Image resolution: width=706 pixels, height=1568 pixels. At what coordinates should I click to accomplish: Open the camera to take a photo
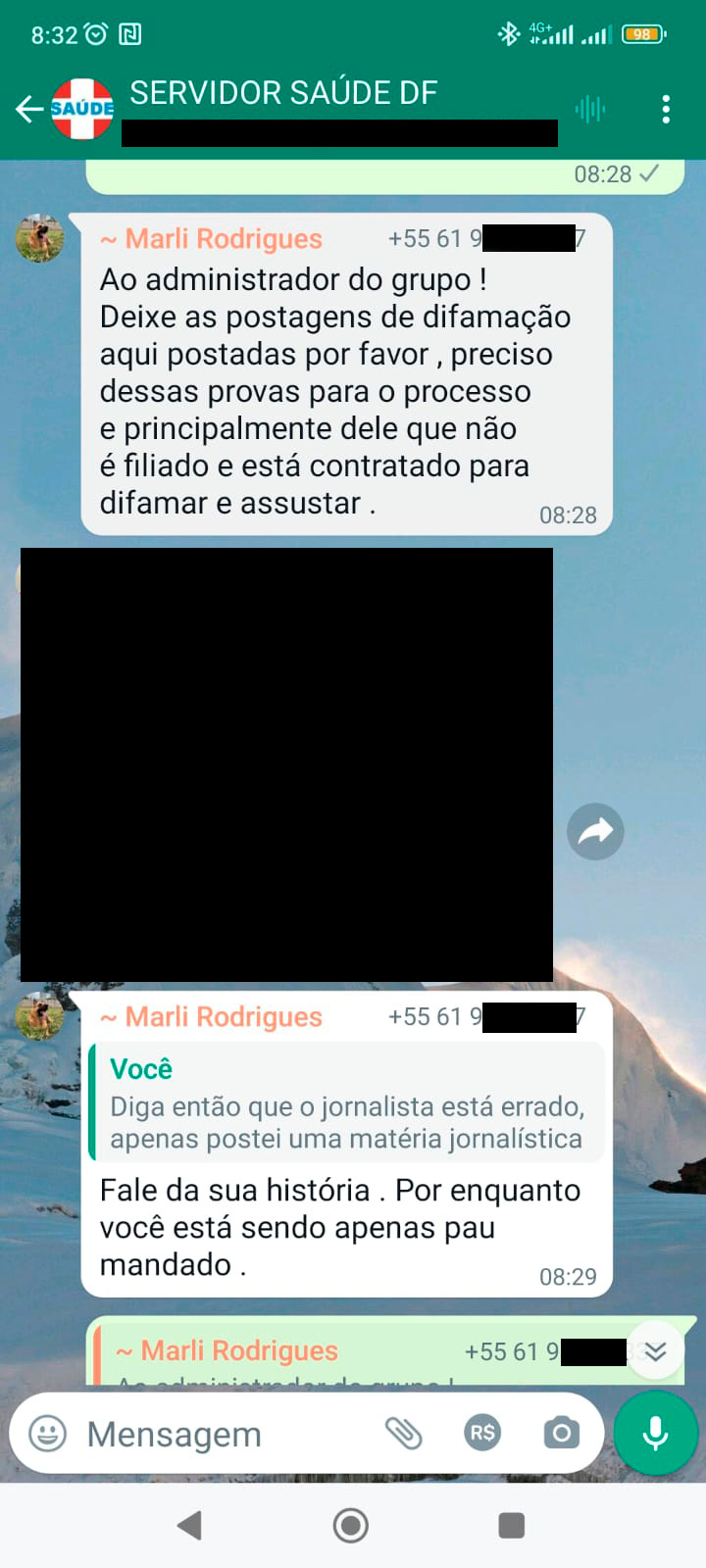coord(562,1434)
